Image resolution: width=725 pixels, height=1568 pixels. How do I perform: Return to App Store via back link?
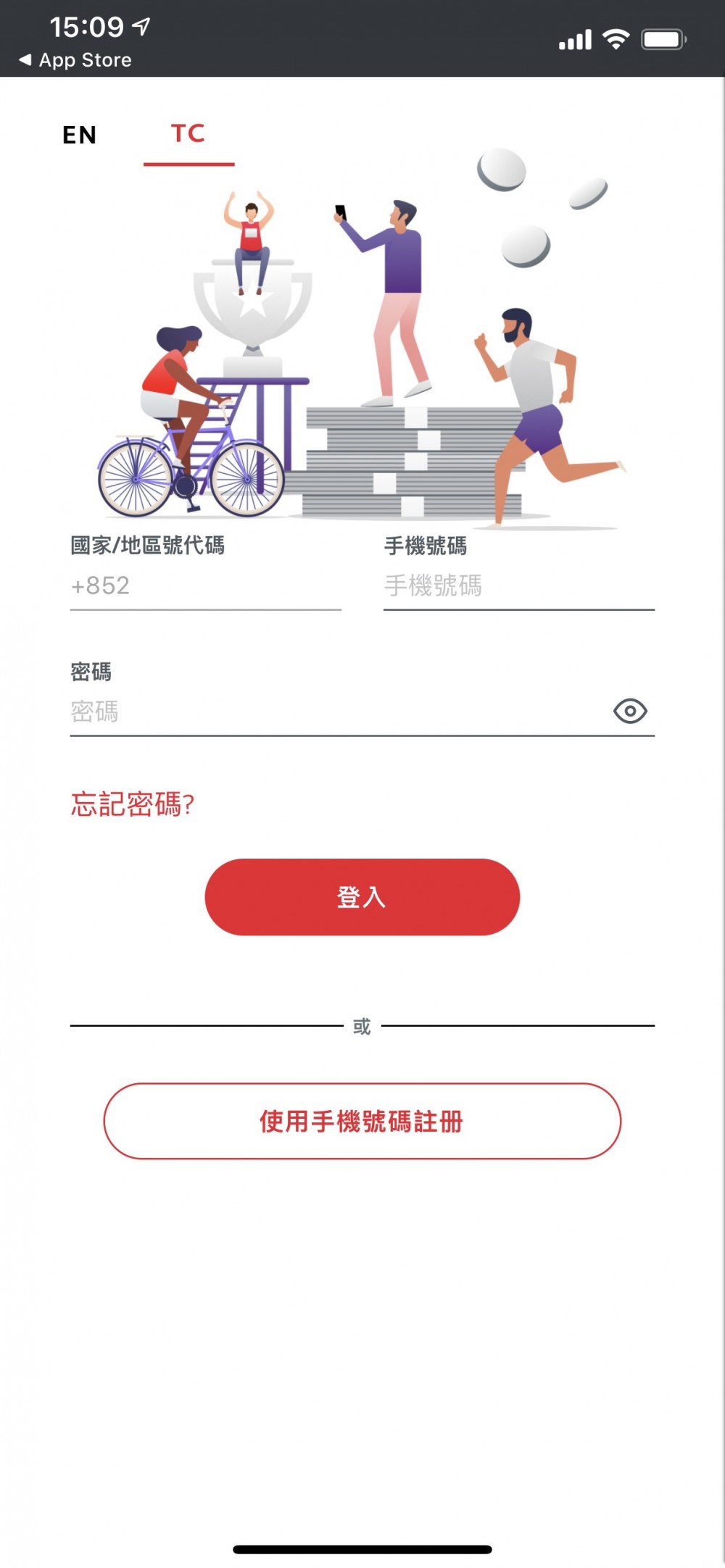tap(76, 60)
